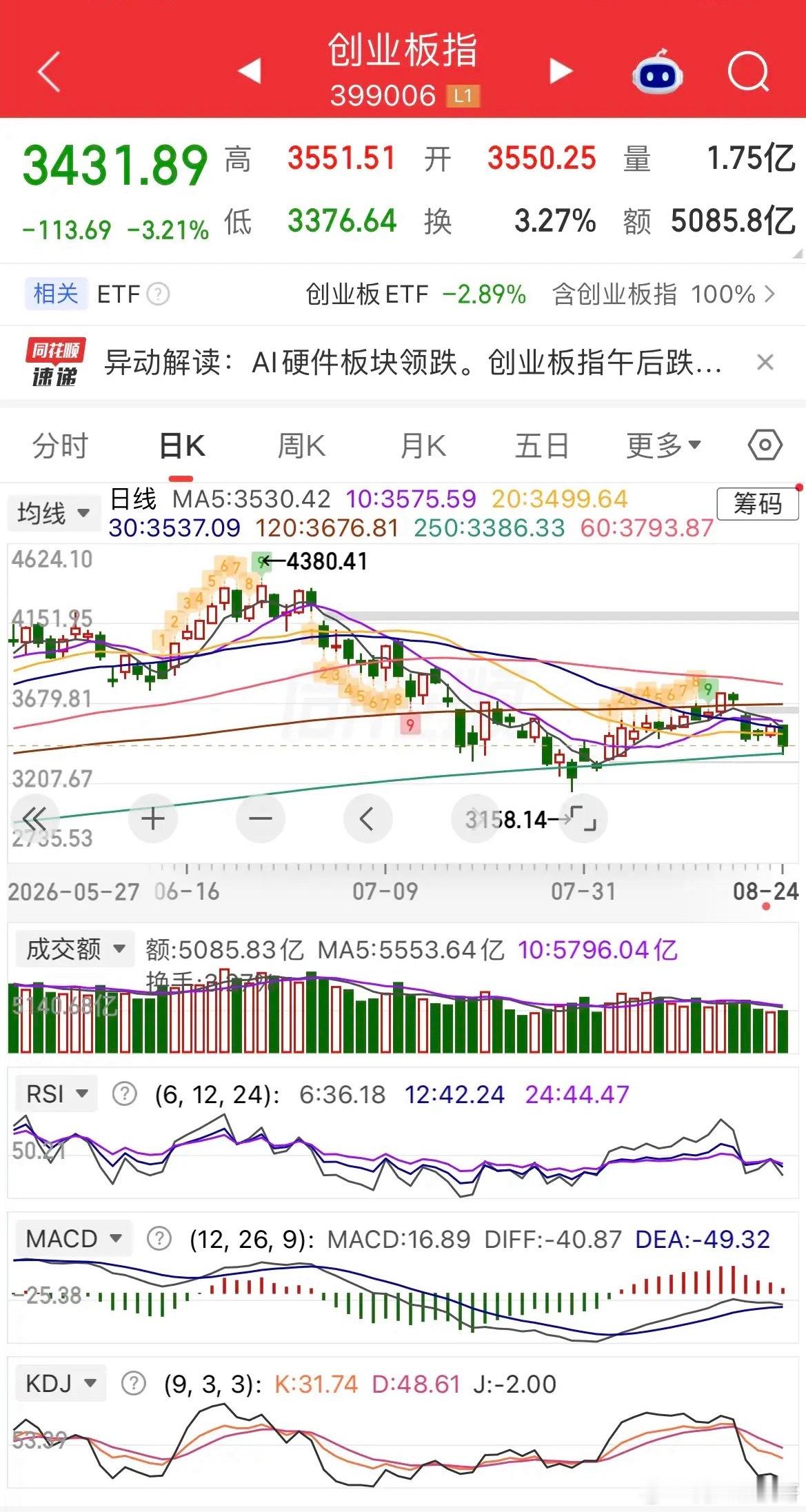Screen dimensions: 806x1512
Task: Dismiss the 异动解读 news banner
Action: (x=765, y=362)
